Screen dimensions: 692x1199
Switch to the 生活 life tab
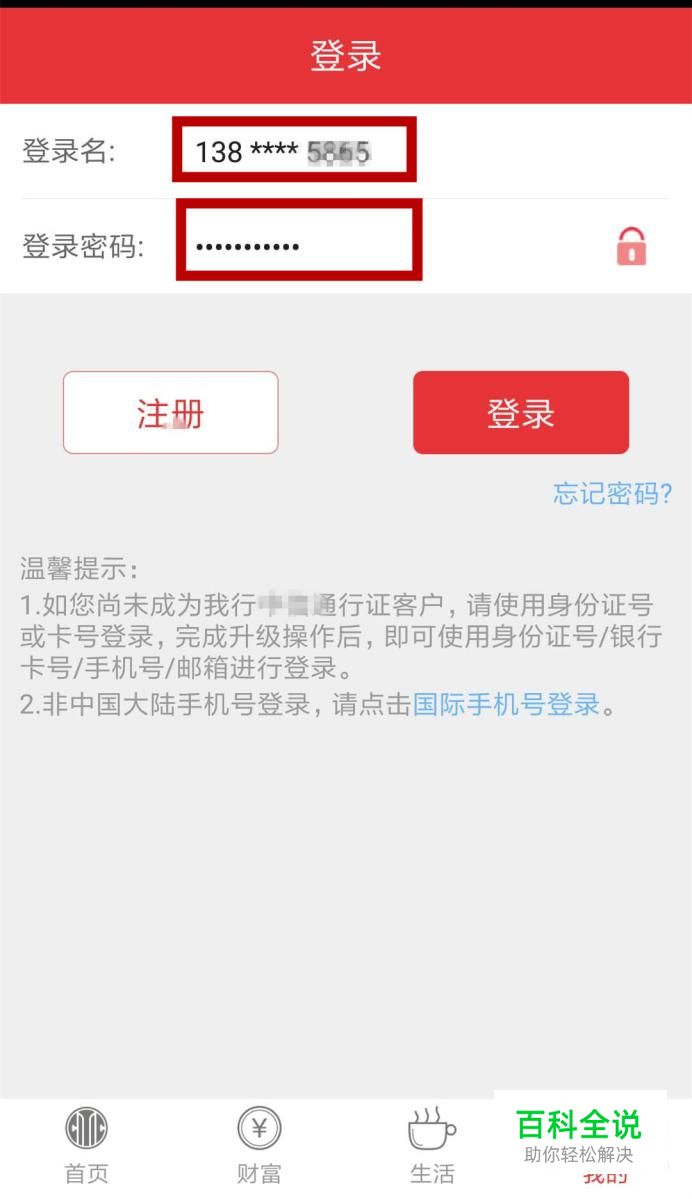point(432,1145)
